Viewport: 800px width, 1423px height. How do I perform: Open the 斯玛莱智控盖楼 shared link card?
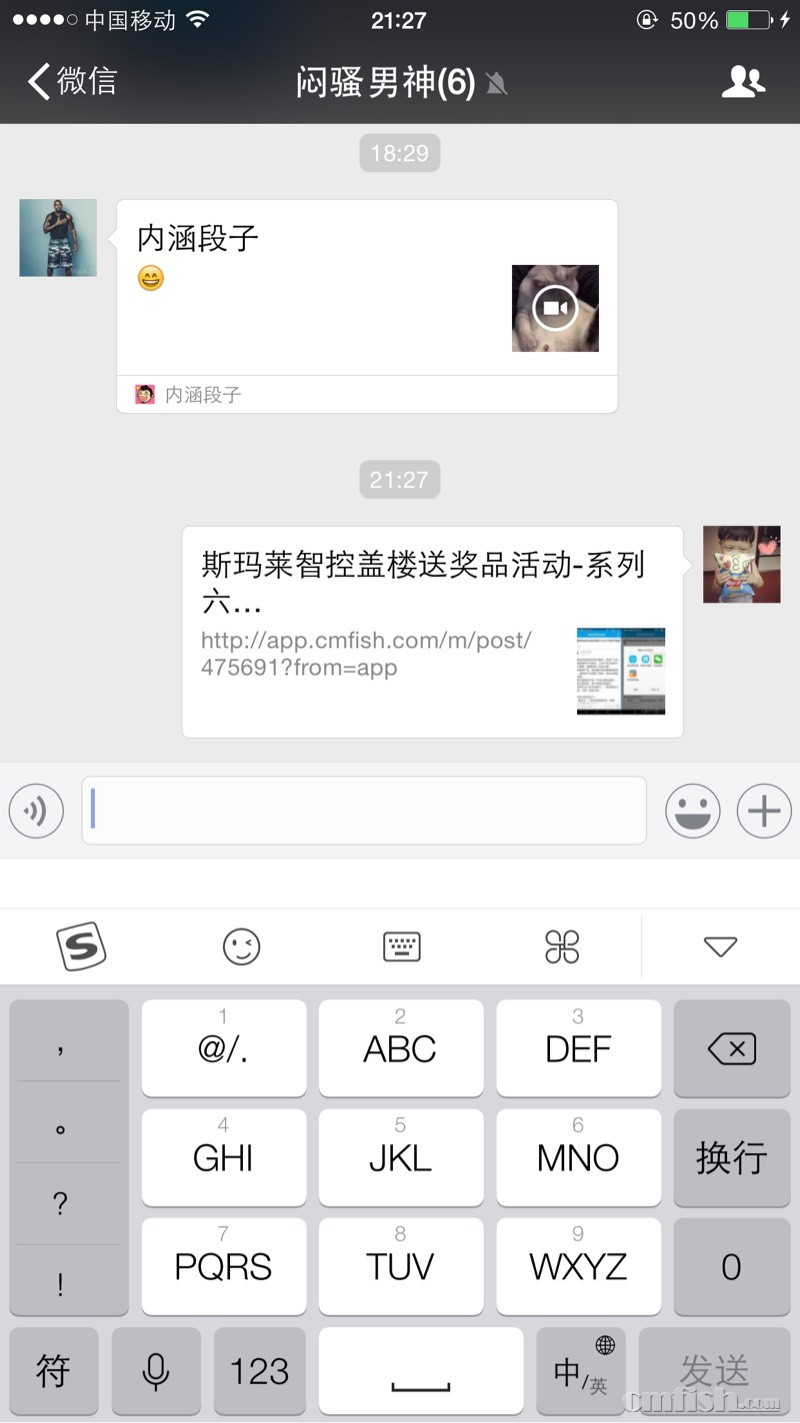point(432,632)
